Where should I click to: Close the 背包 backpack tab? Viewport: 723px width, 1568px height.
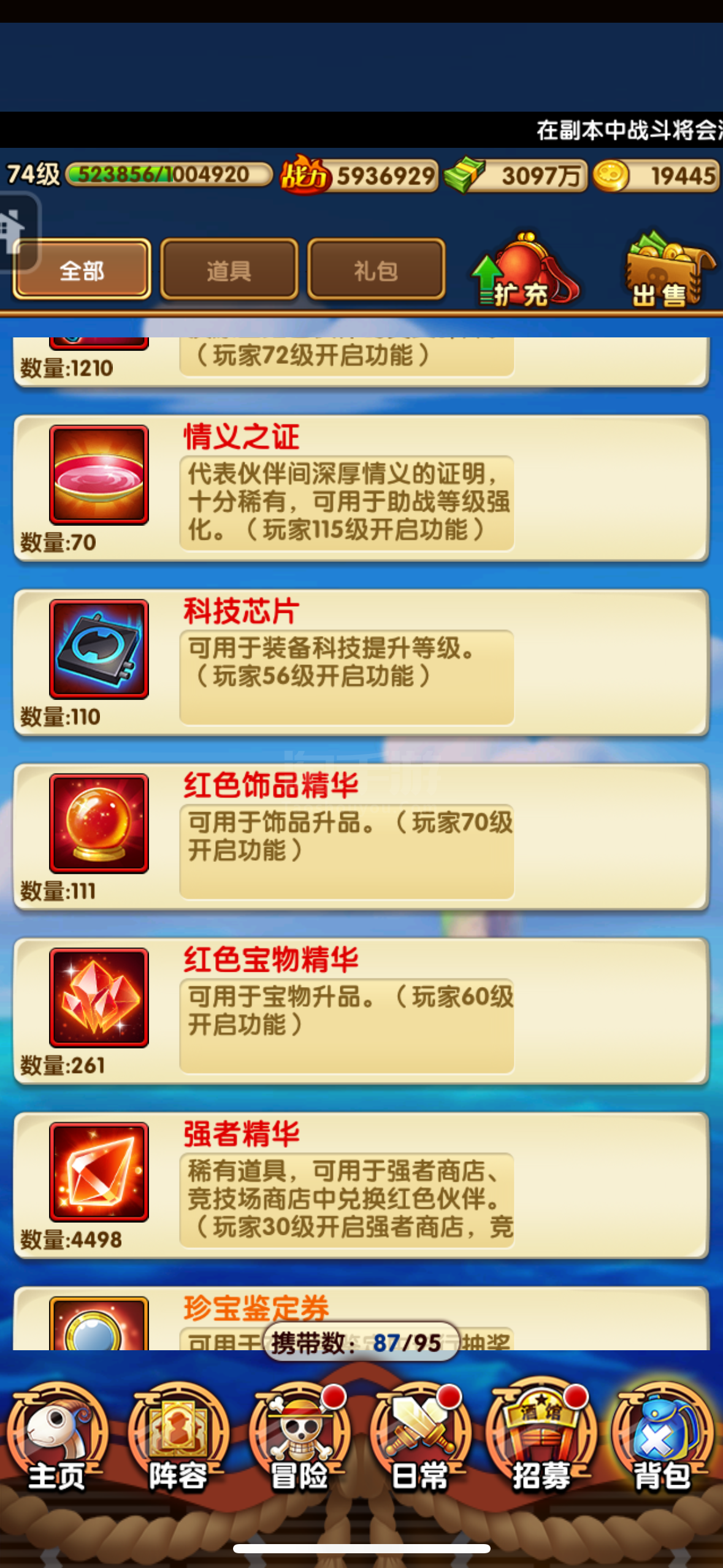click(662, 1438)
